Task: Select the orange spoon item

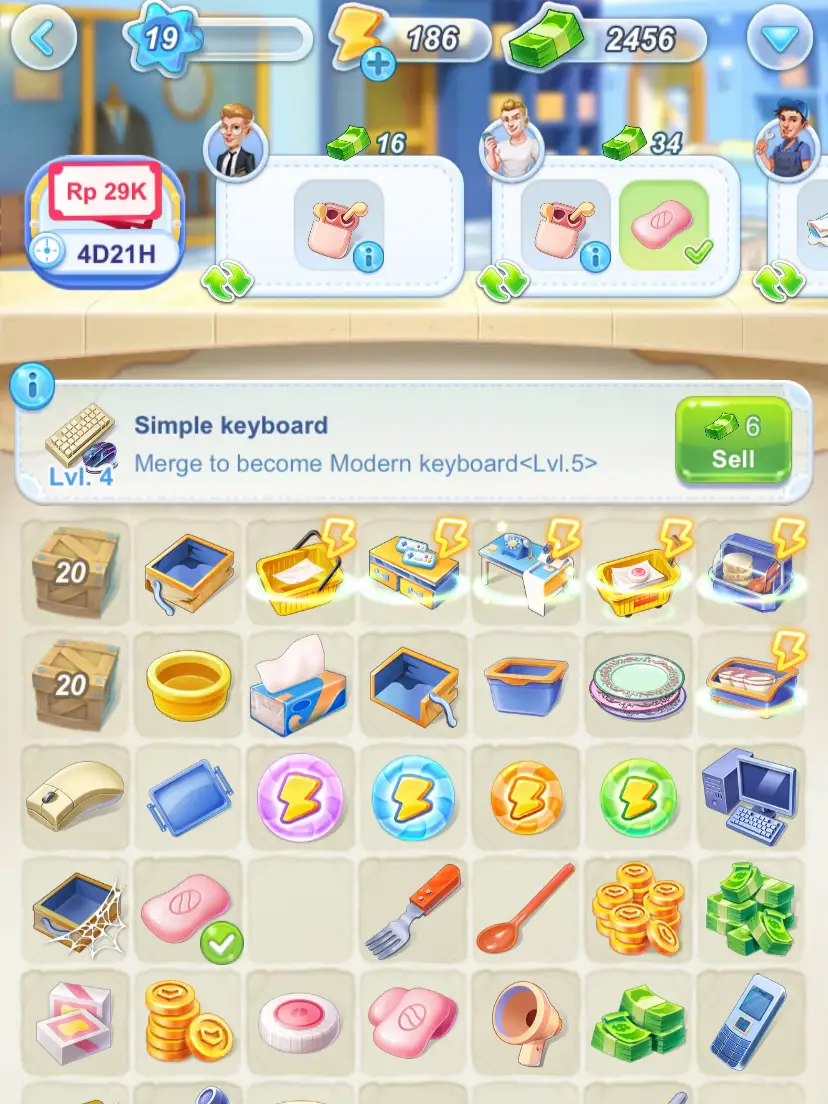Action: tap(525, 908)
